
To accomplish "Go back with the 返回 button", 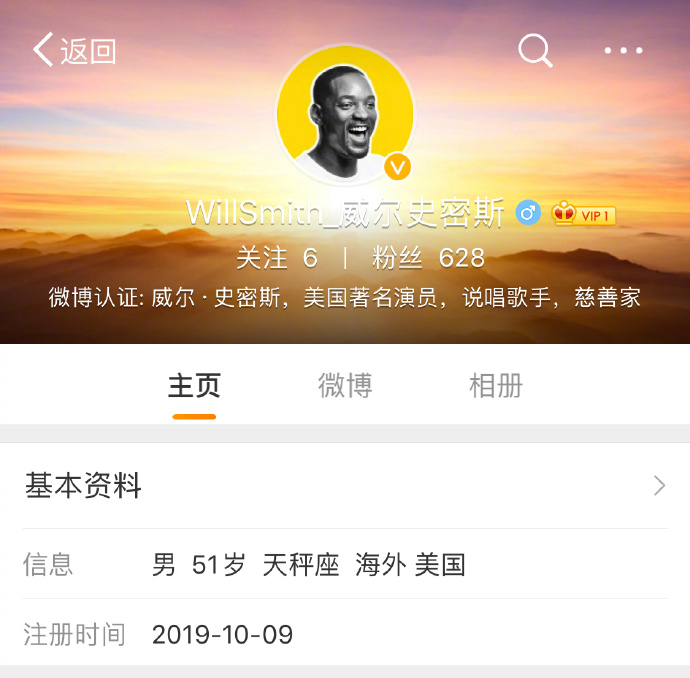I will (75, 51).
